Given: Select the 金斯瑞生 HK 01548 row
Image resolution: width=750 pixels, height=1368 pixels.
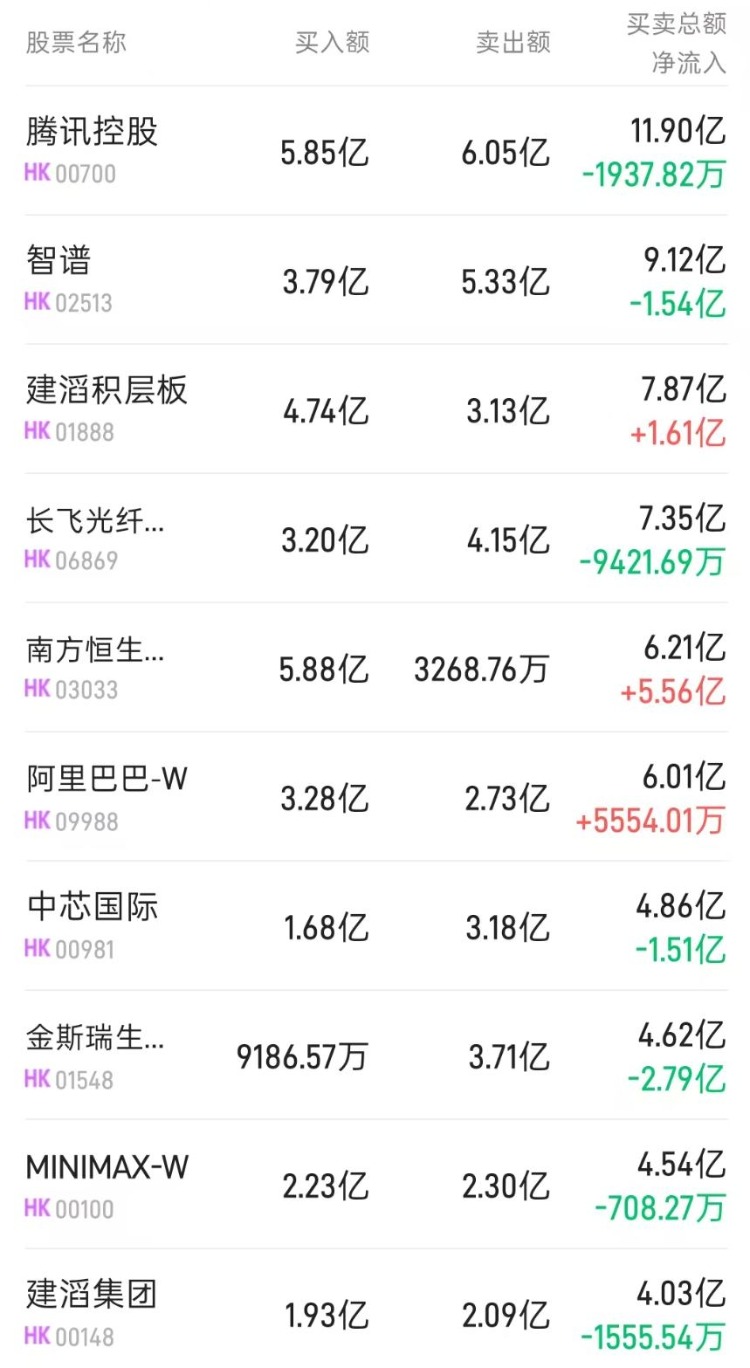Looking at the screenshot, I should (375, 1055).
